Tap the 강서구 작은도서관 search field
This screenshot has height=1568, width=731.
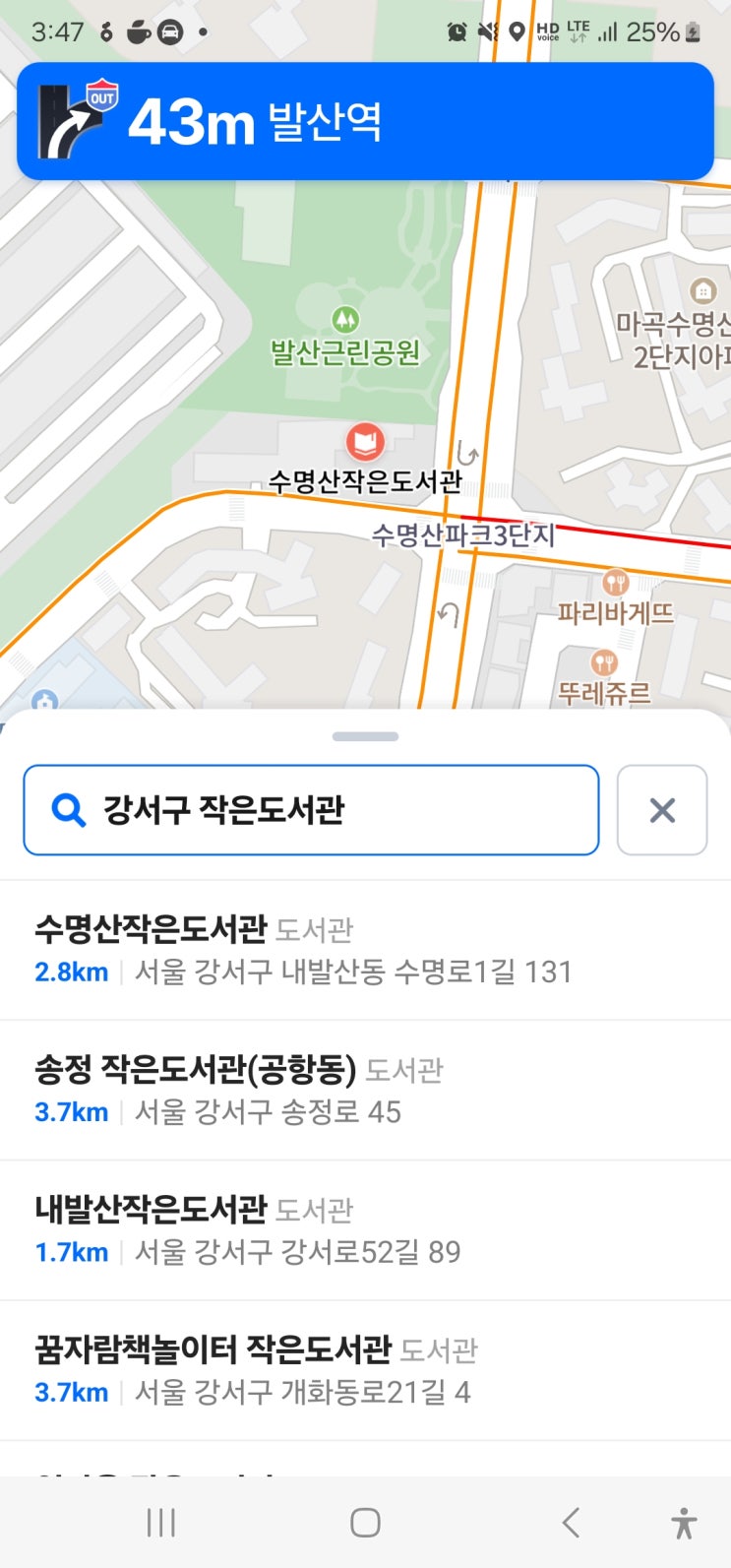point(310,810)
